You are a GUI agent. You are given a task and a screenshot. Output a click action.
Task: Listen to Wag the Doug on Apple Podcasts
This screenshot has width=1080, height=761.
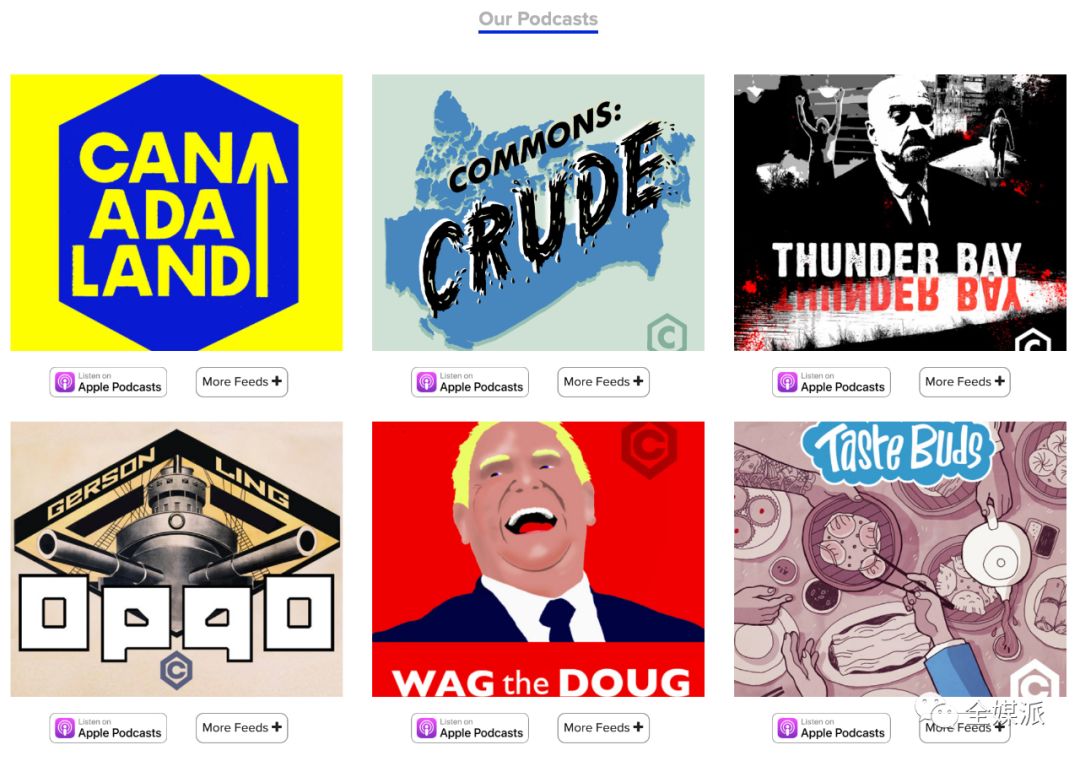(x=470, y=728)
